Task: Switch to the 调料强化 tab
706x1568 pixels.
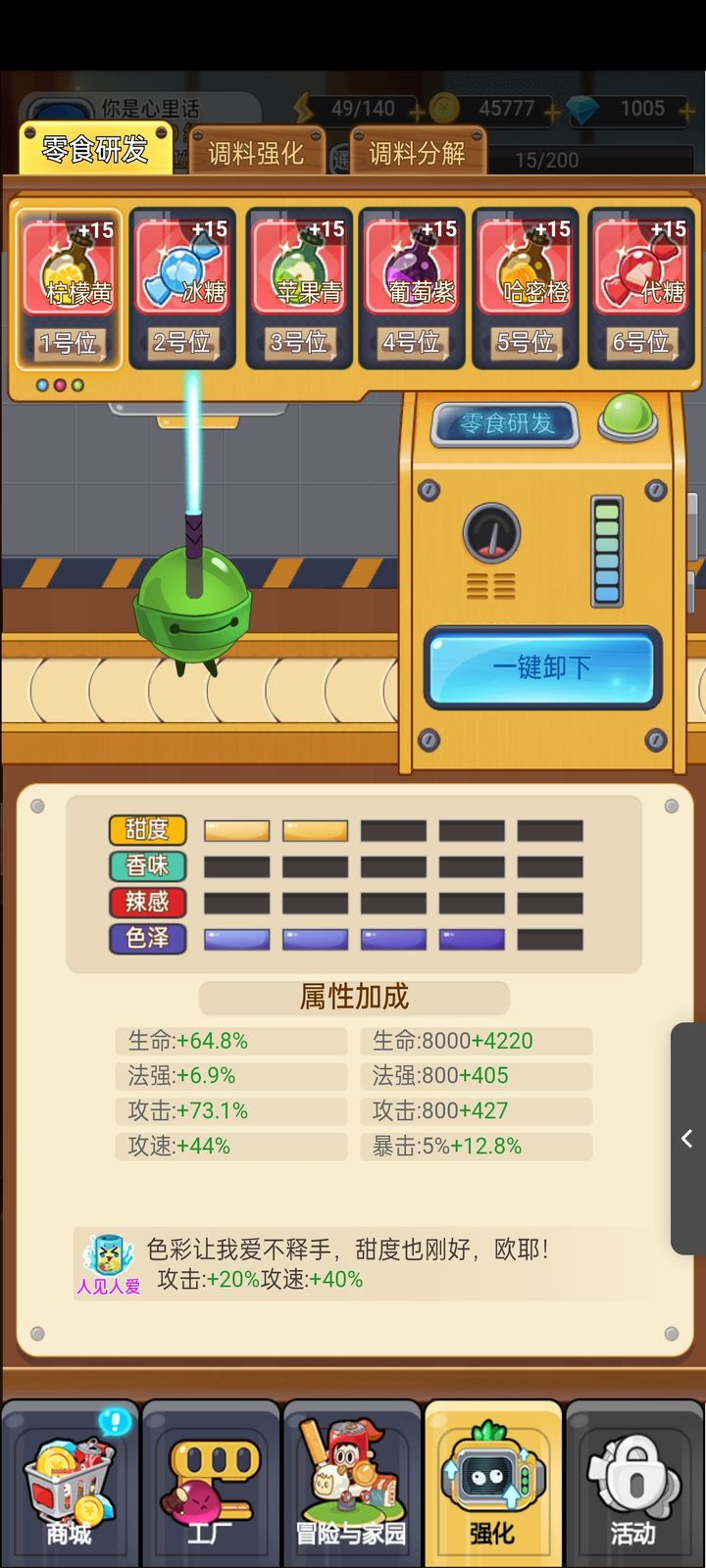Action: (257, 154)
